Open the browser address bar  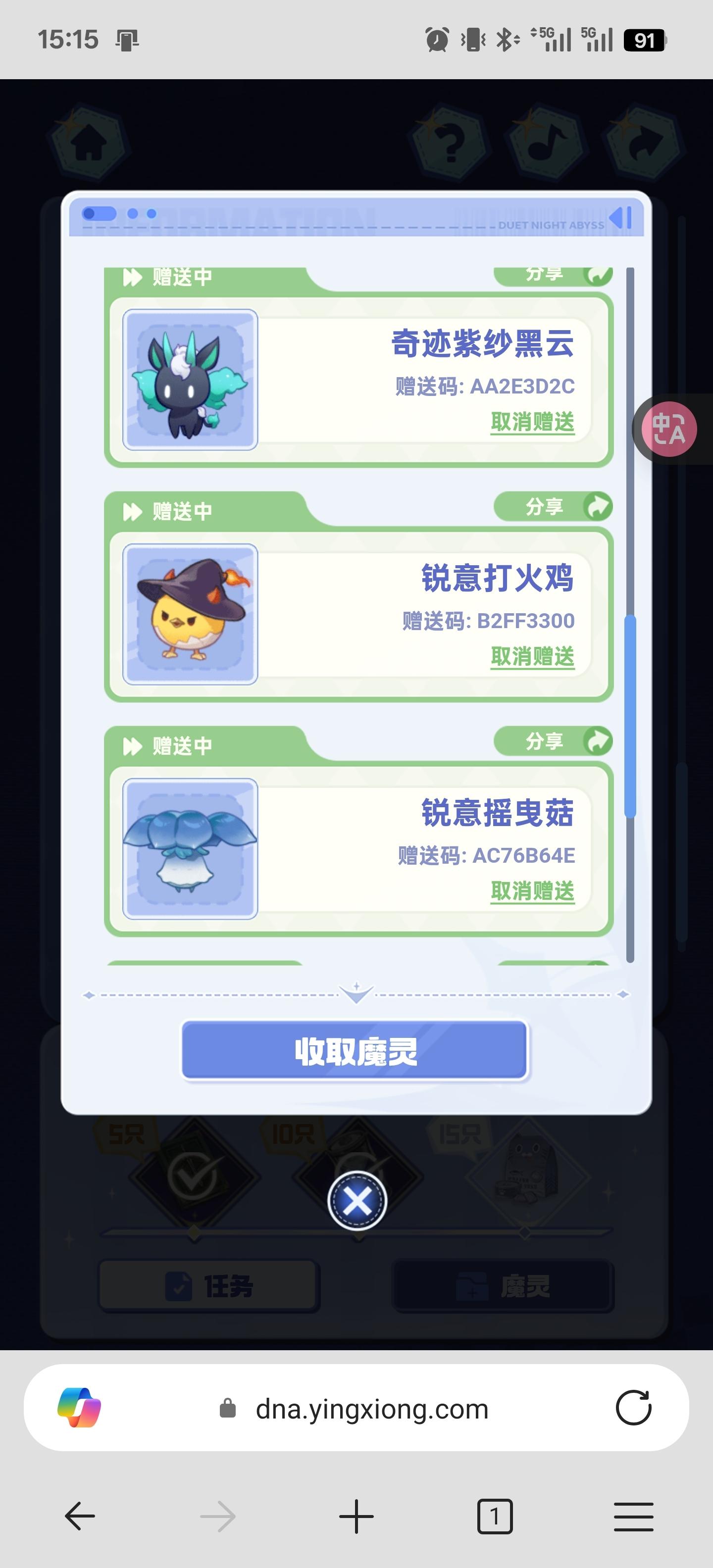[x=371, y=1409]
